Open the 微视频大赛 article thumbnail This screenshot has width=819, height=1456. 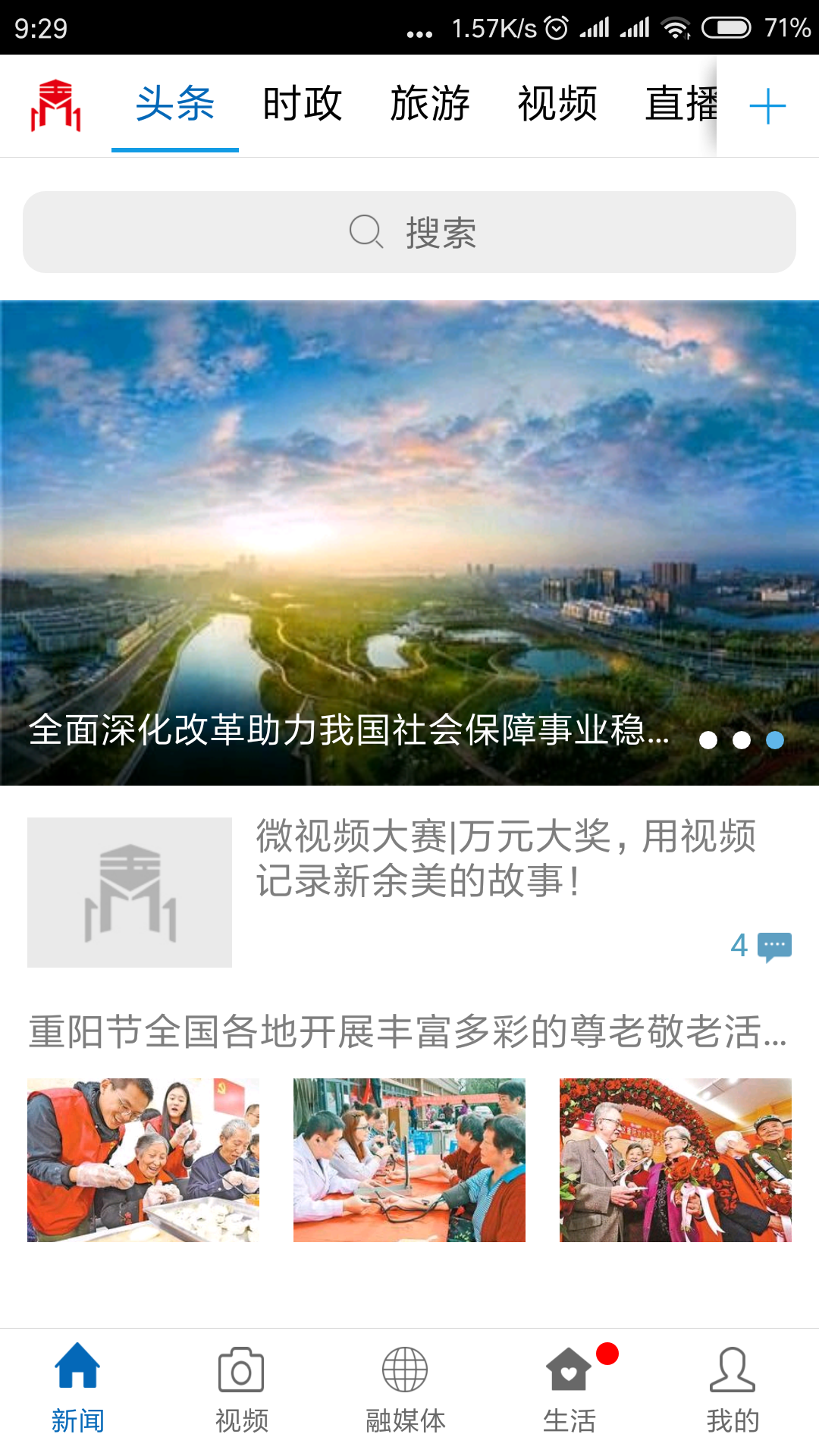(130, 892)
